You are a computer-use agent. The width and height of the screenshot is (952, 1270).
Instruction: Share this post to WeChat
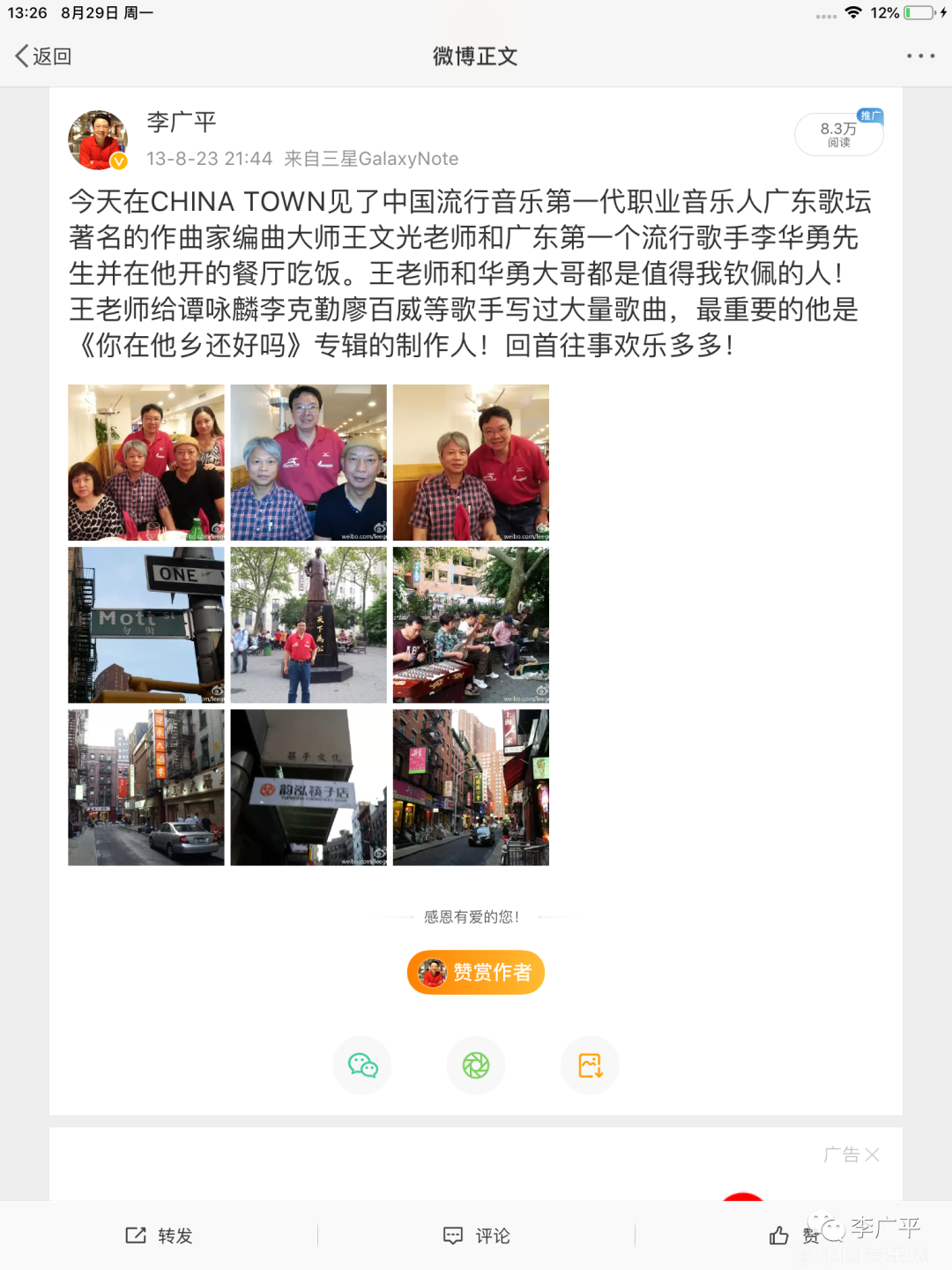click(362, 1065)
